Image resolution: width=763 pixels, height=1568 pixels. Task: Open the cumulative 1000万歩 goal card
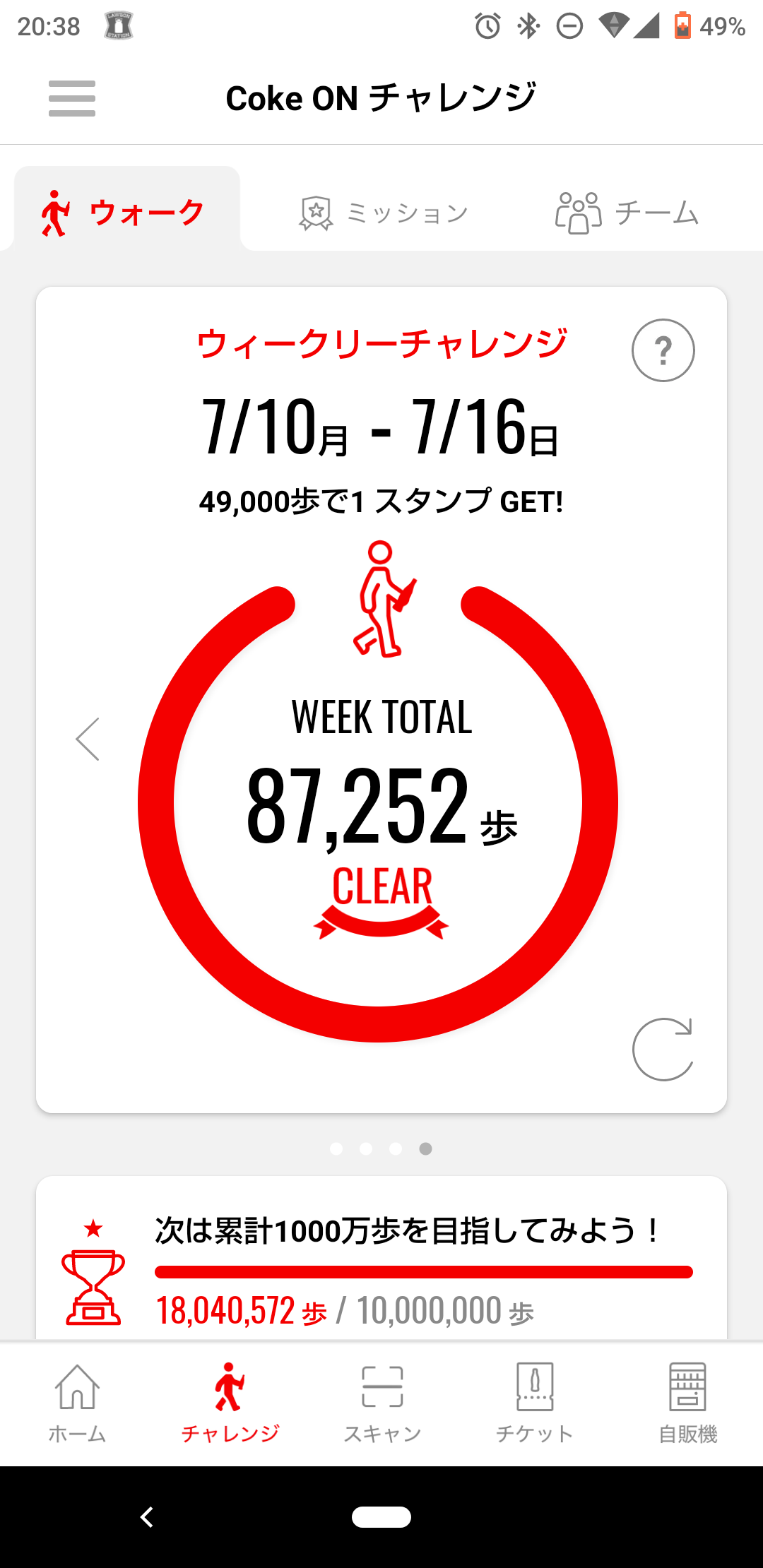point(381,1264)
